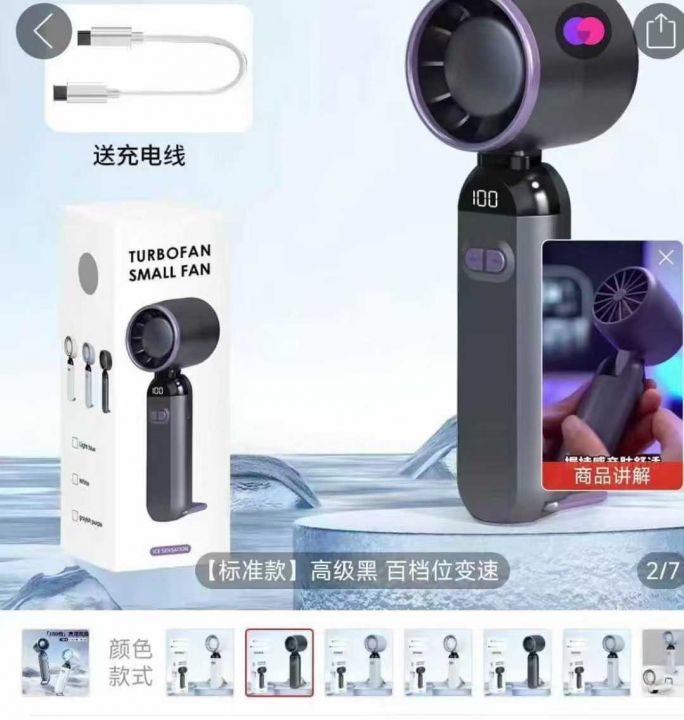The width and height of the screenshot is (684, 720).
Task: Select the partially visible last style thumbnail
Action: click(664, 661)
